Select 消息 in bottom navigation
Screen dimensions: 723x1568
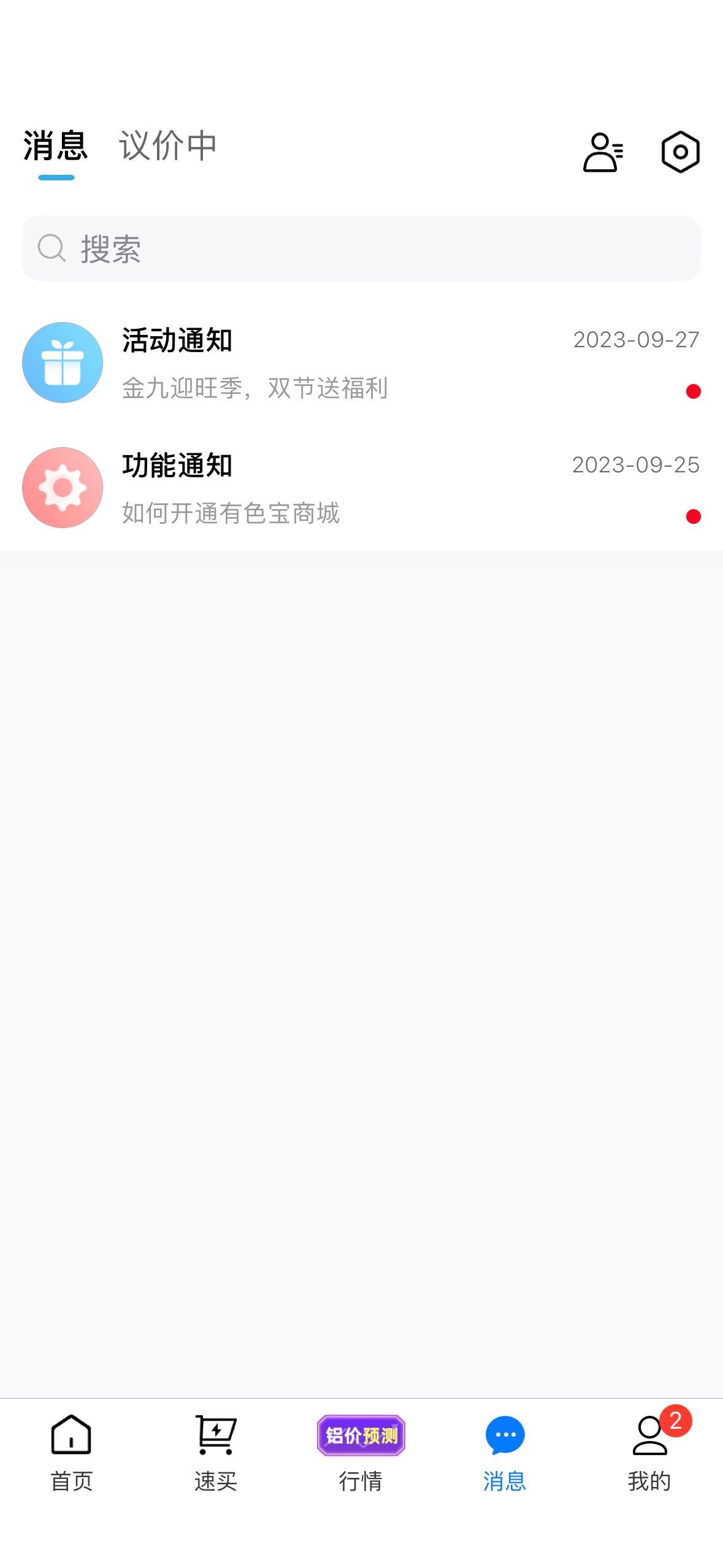coord(505,1453)
